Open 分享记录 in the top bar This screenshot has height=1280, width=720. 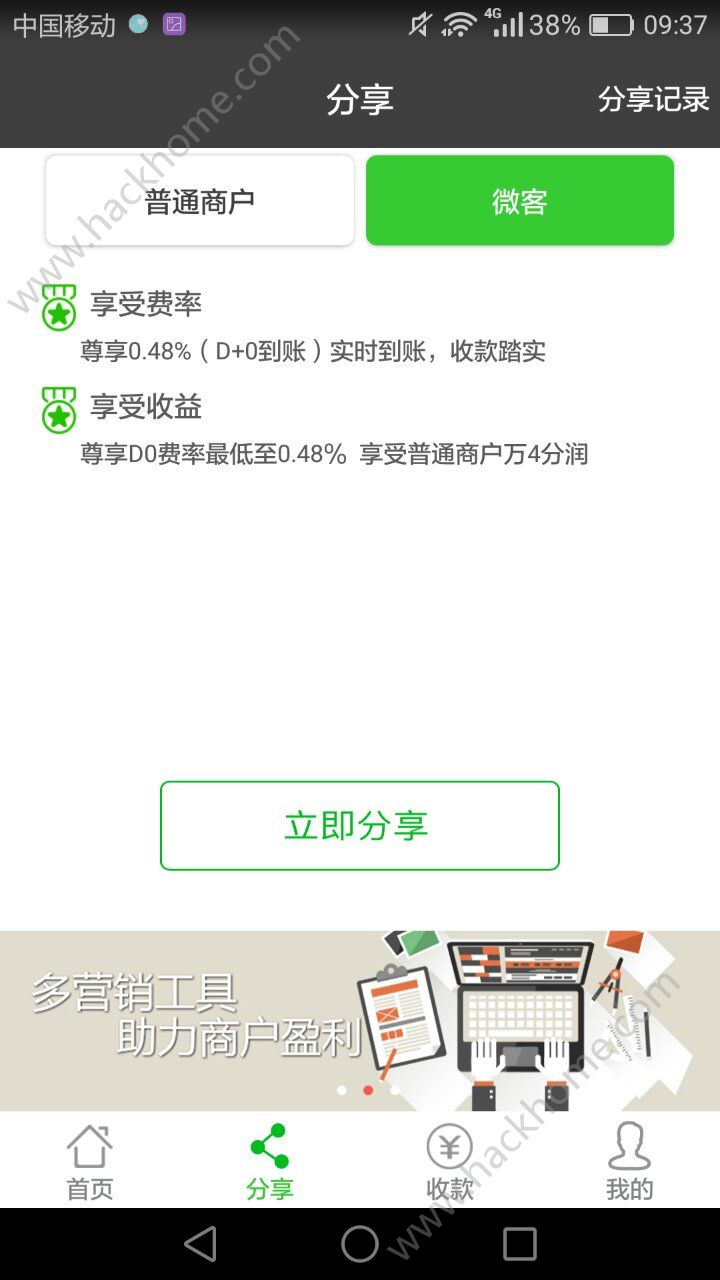click(x=653, y=99)
